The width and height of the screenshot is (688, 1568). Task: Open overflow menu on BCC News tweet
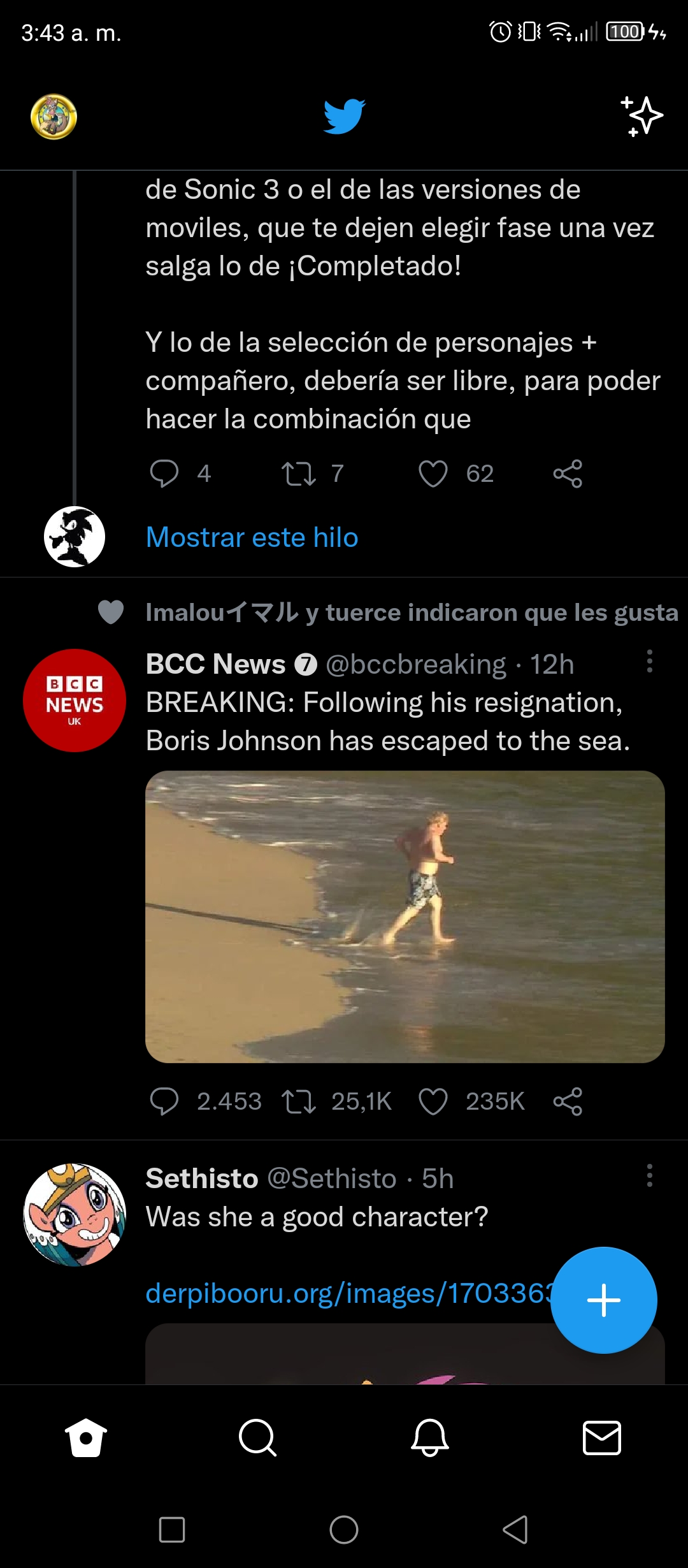(x=649, y=662)
